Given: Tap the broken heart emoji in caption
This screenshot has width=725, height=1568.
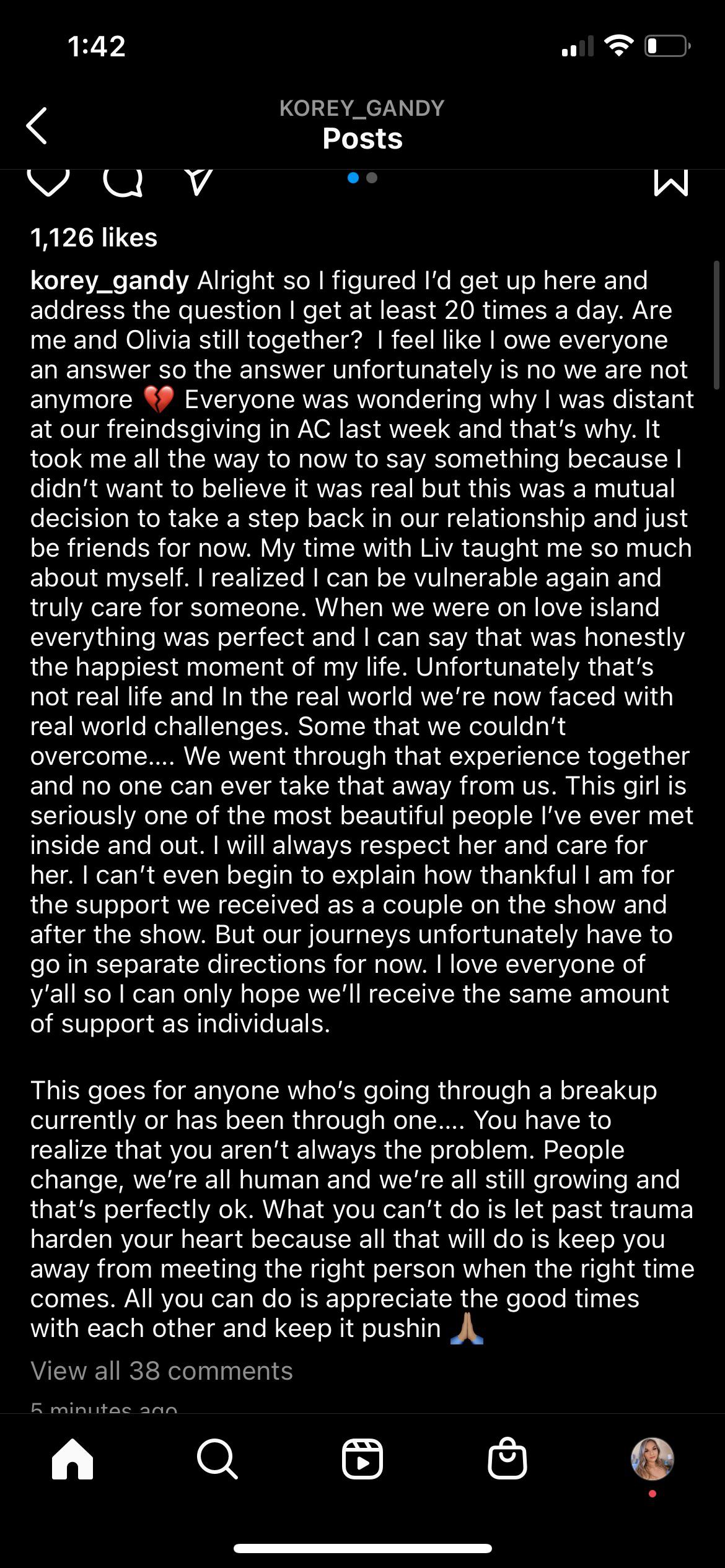Looking at the screenshot, I should (157, 399).
